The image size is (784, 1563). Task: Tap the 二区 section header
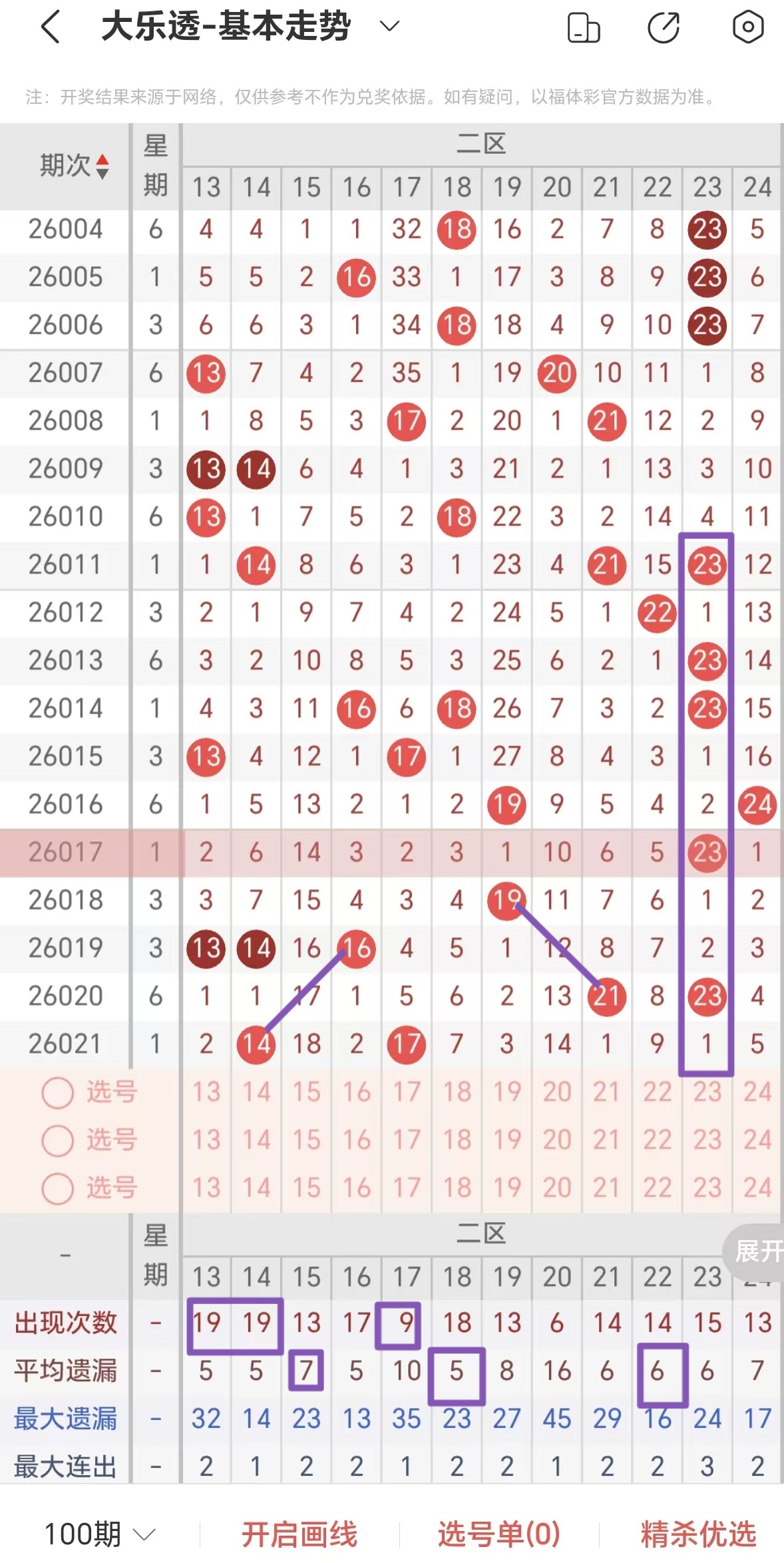481,141
